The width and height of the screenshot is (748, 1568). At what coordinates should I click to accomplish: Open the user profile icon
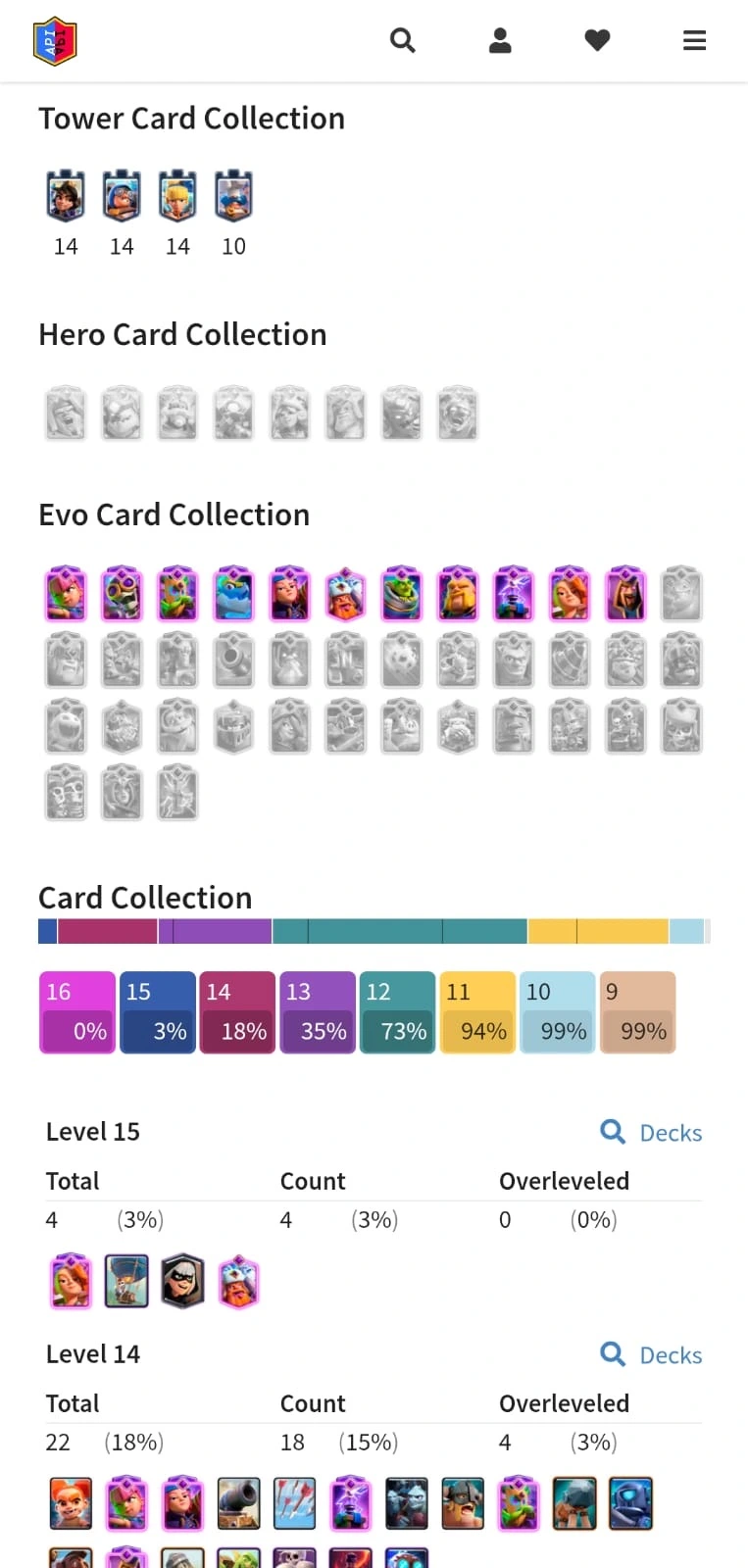click(x=500, y=40)
